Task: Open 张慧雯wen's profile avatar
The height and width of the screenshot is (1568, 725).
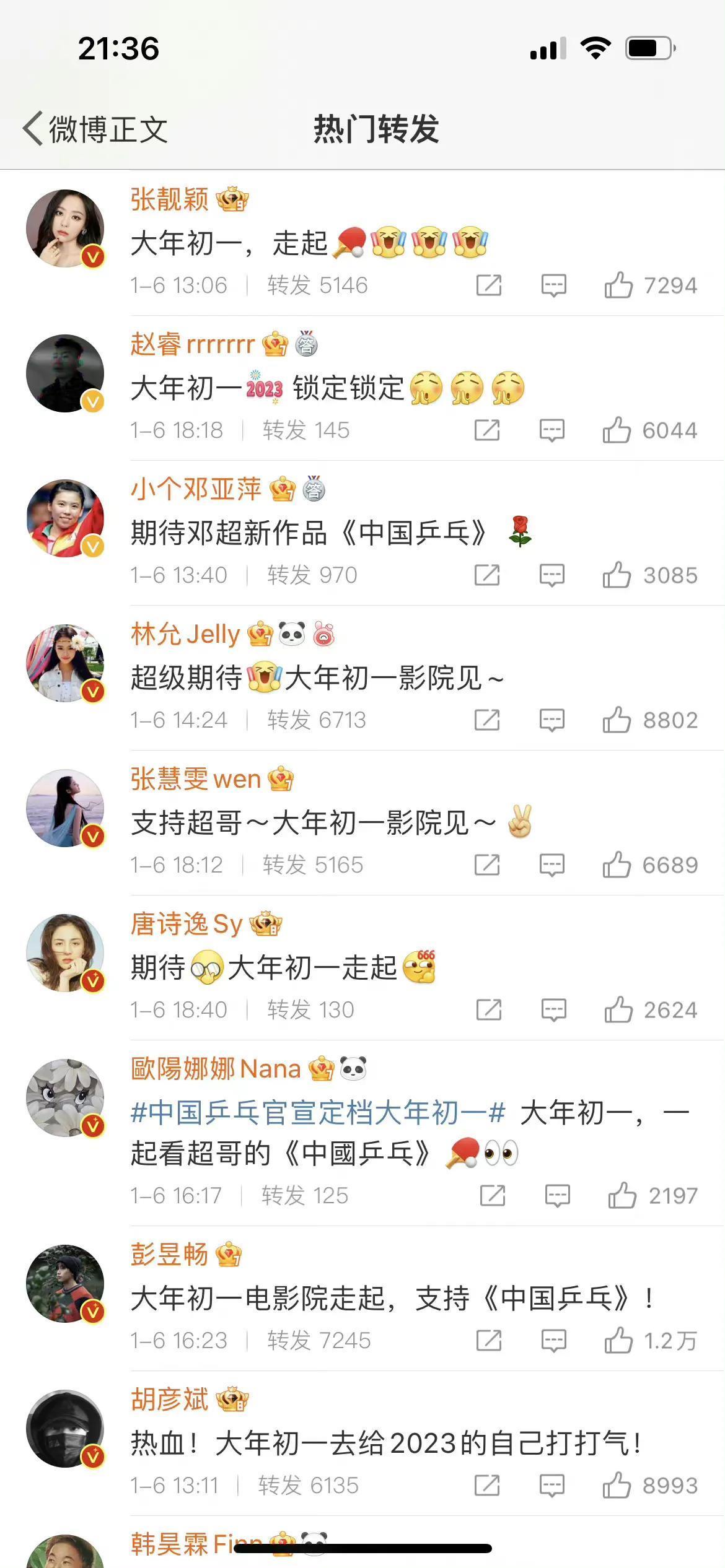Action: [65, 808]
